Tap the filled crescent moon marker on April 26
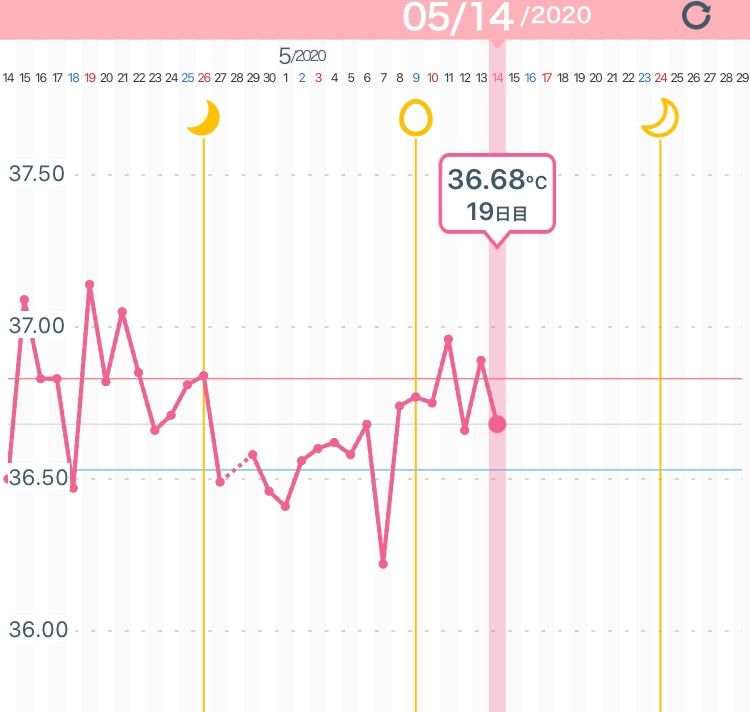Screen dimensions: 750x712 pos(204,118)
